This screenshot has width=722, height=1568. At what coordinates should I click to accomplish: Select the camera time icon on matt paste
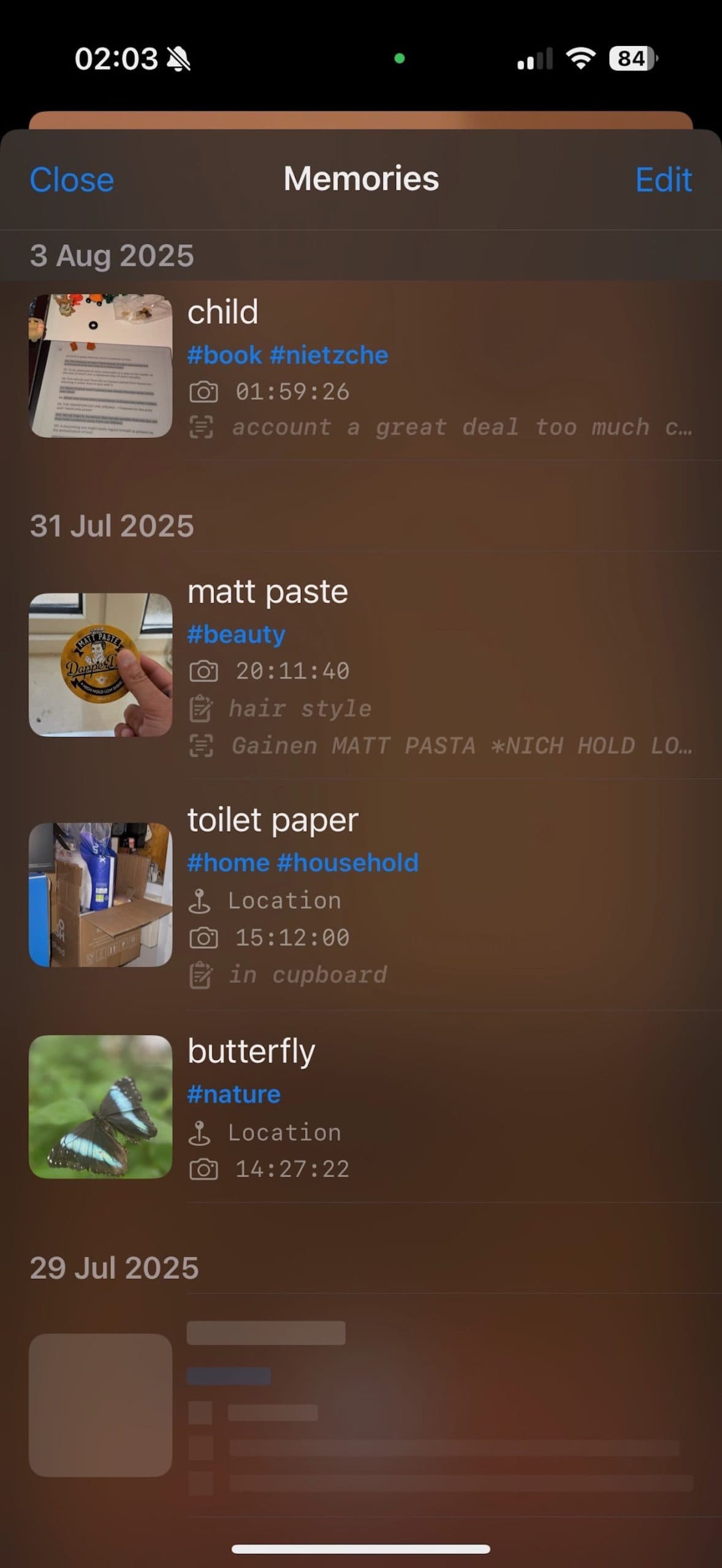pyautogui.click(x=204, y=671)
